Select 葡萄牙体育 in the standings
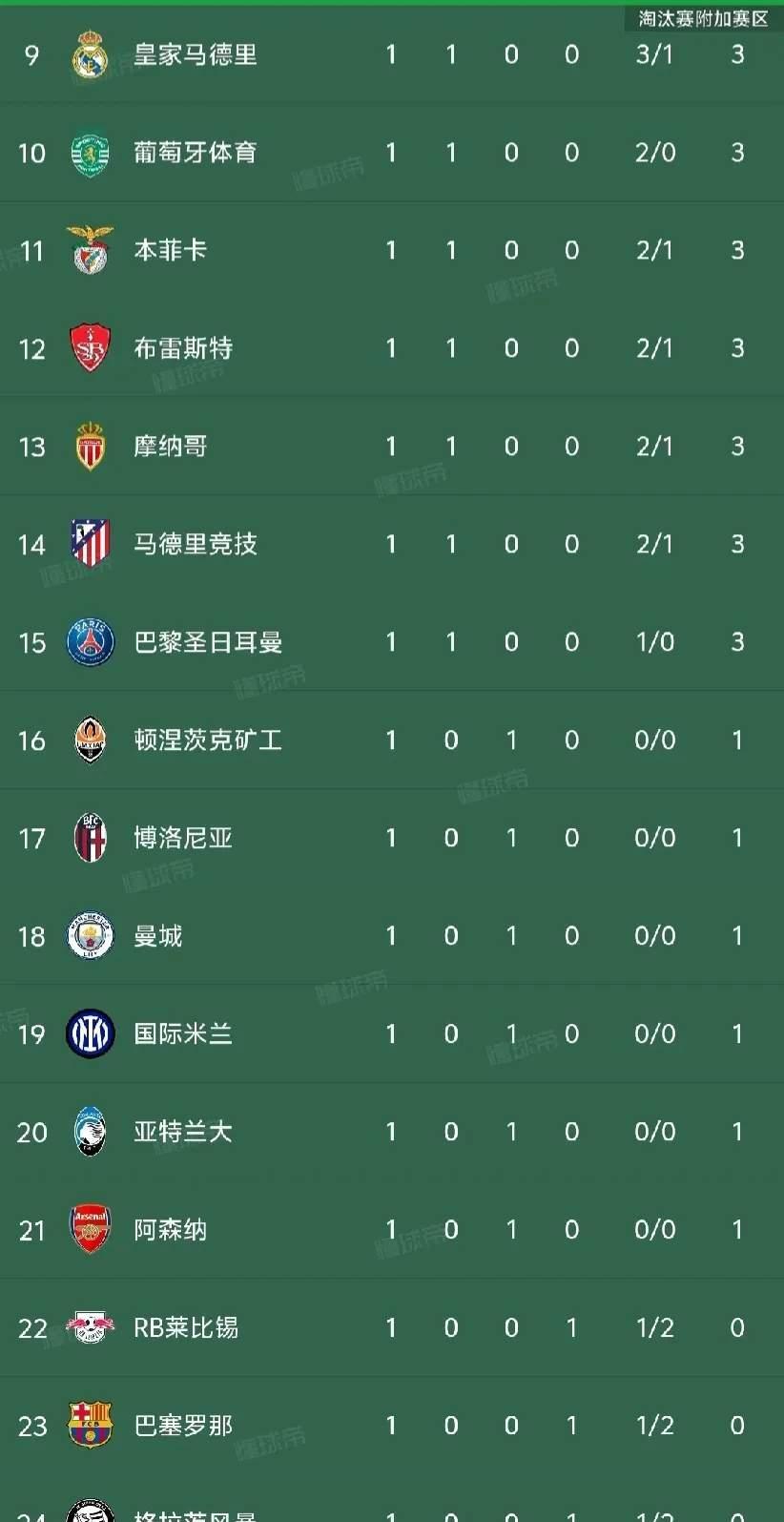Image resolution: width=784 pixels, height=1522 pixels. pyautogui.click(x=196, y=153)
